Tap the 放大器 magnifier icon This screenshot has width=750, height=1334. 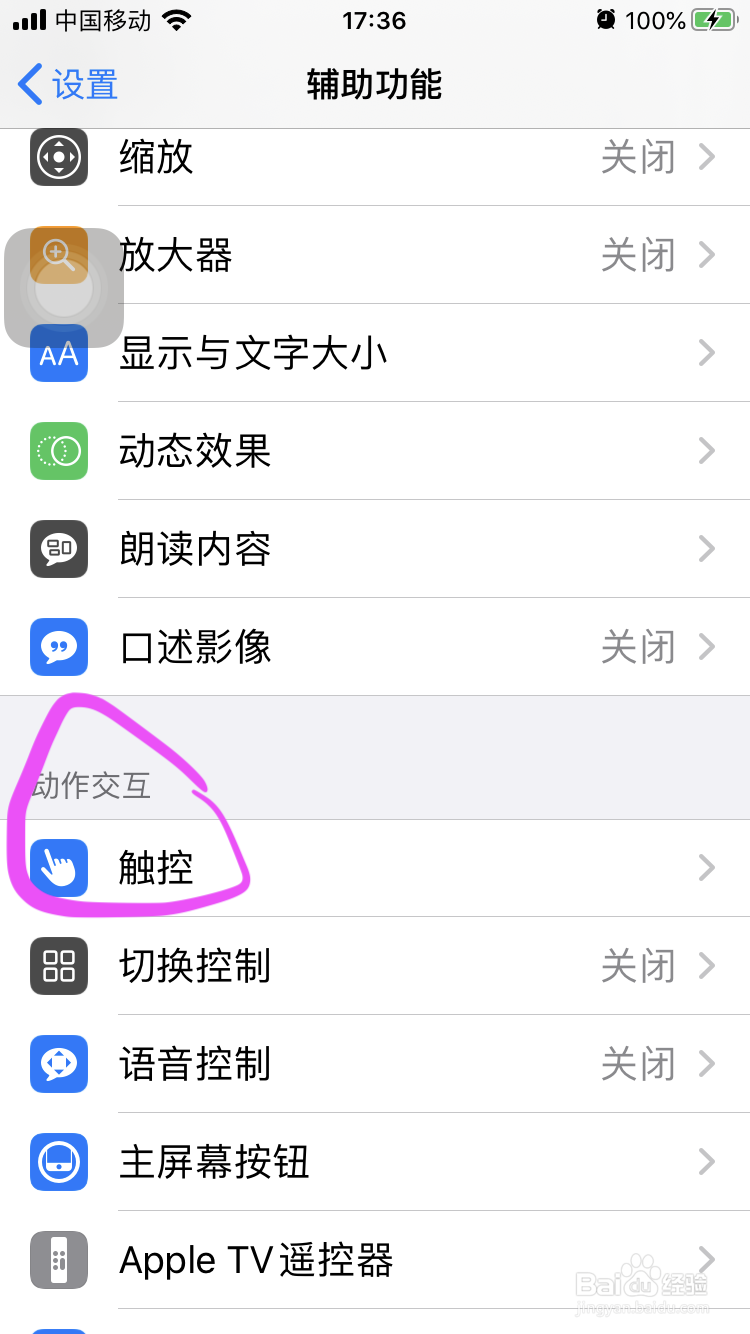(x=58, y=255)
